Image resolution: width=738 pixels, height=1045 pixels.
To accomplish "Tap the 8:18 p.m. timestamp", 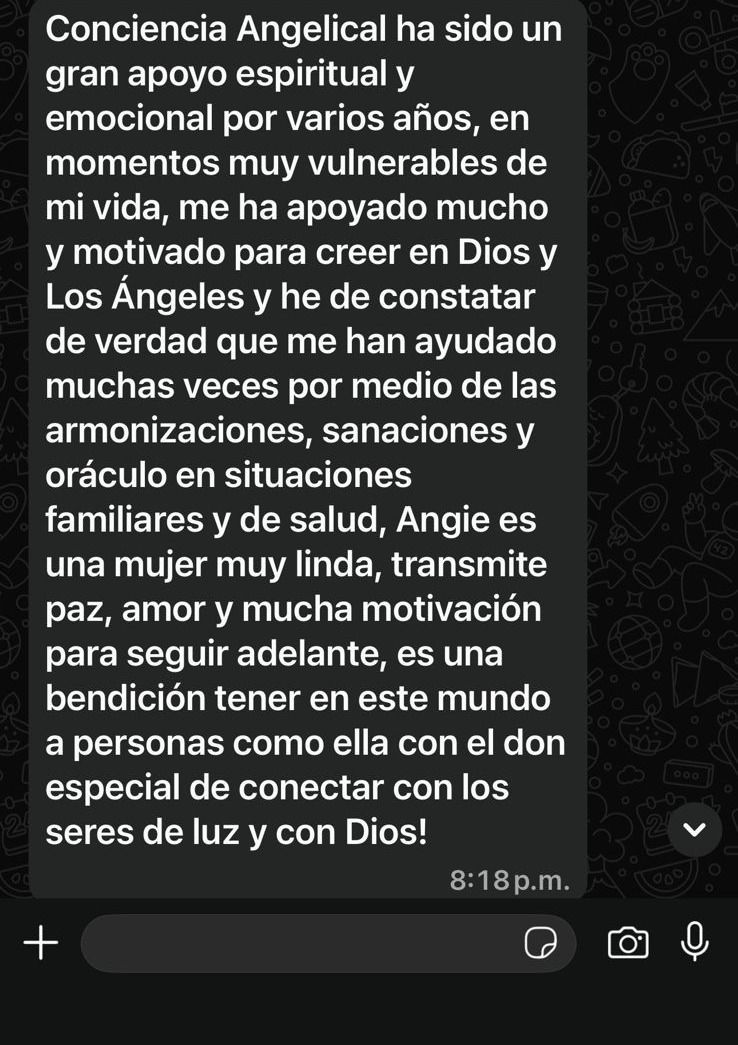I will 508,881.
